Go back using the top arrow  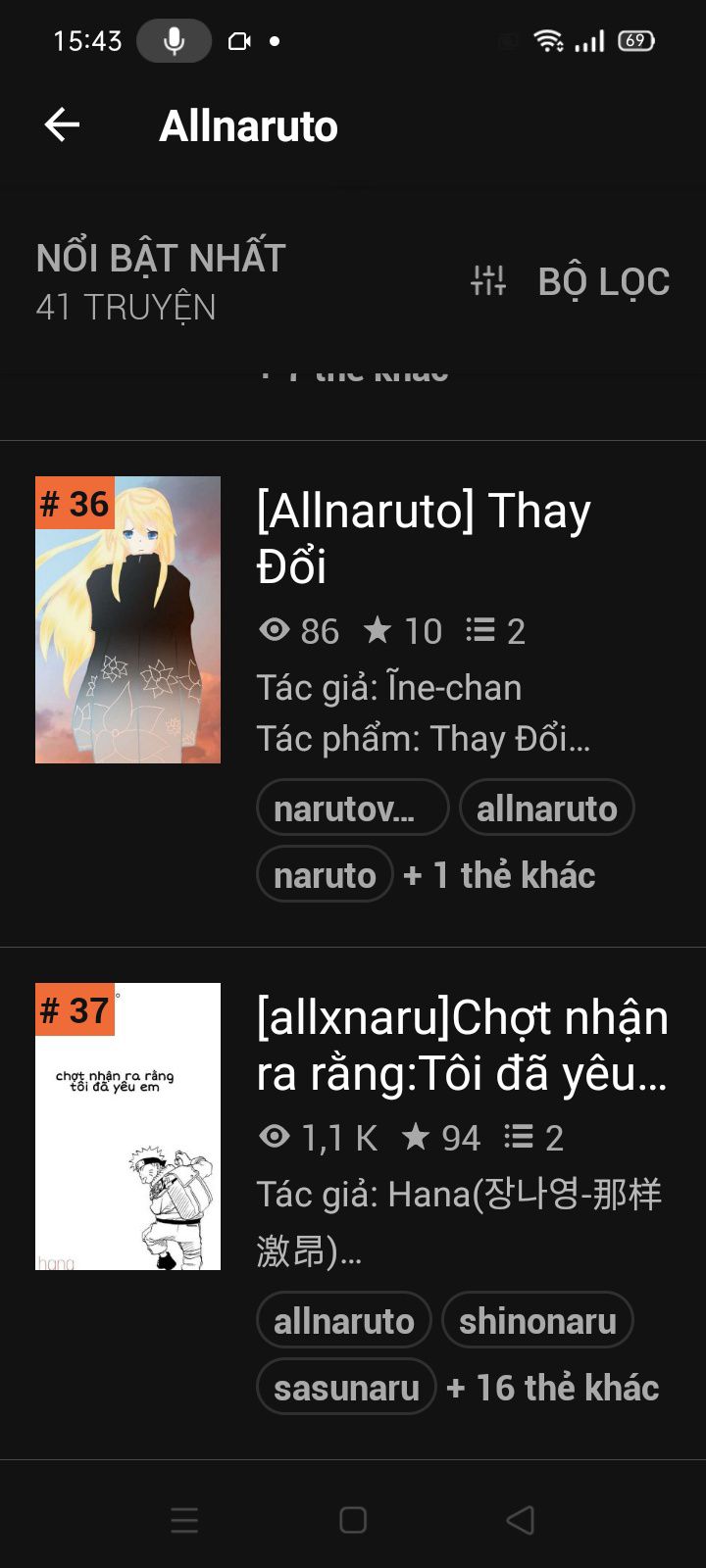point(62,125)
